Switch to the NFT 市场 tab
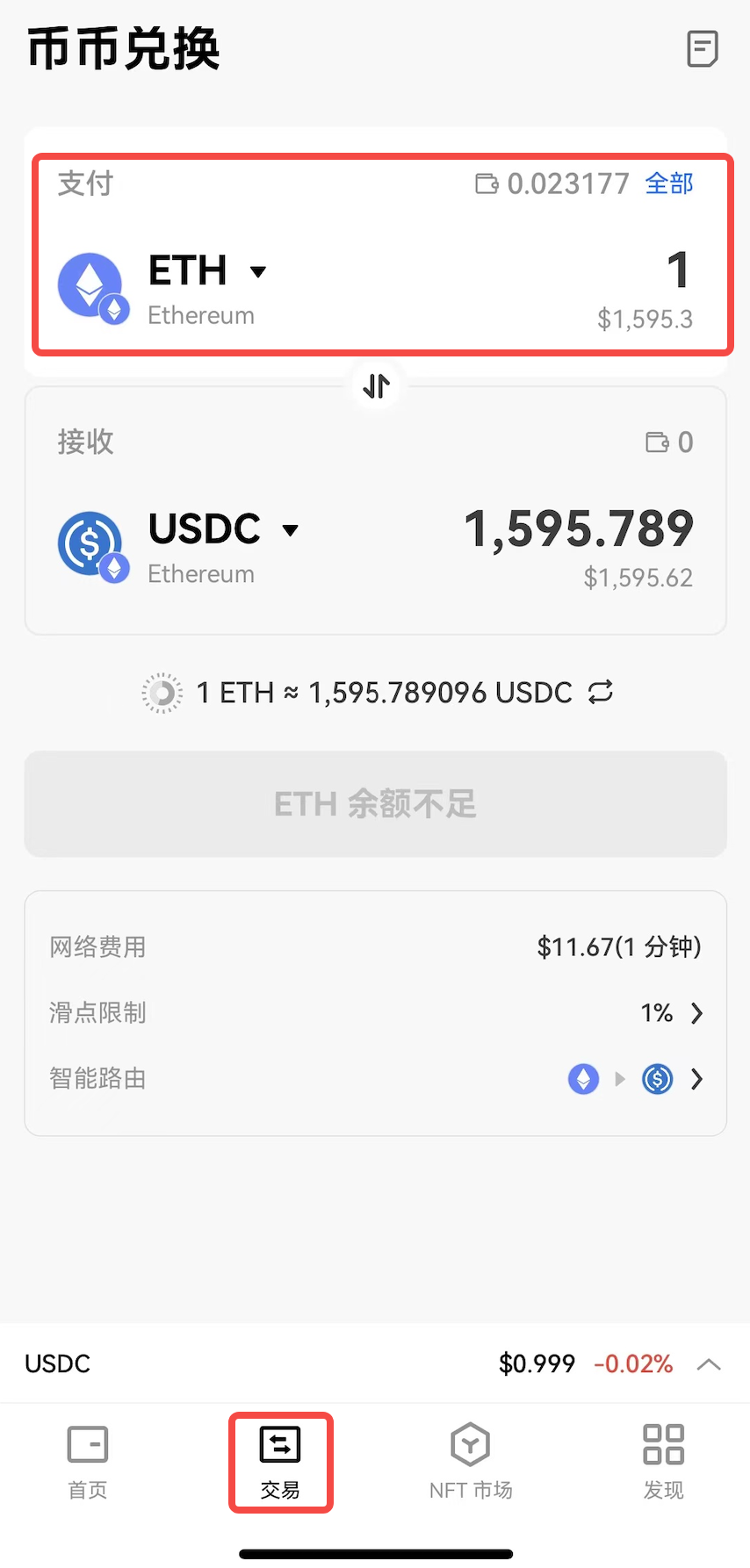Screen dimensions: 750x1568 (471, 1462)
